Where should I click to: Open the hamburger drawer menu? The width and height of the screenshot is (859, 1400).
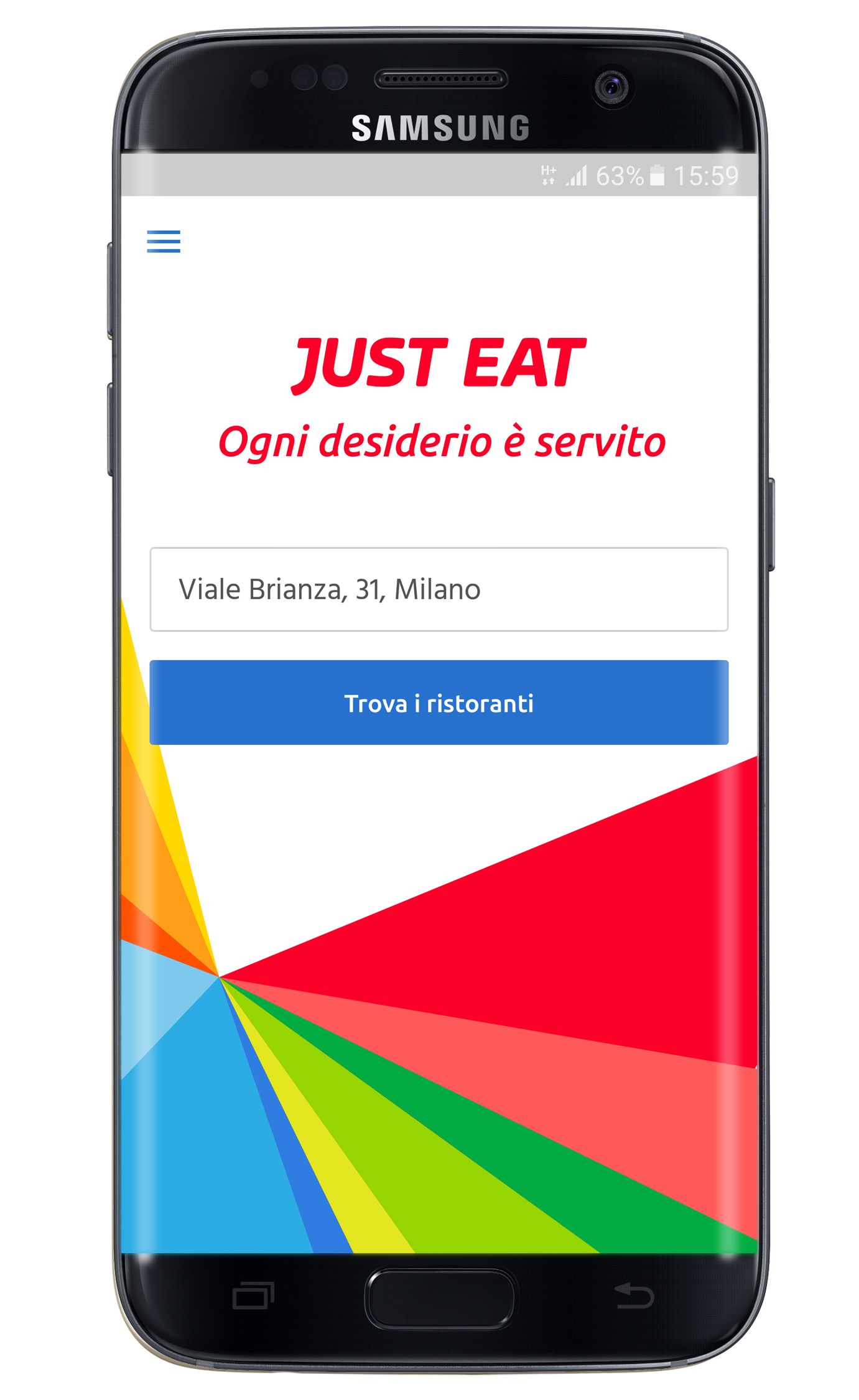point(164,241)
